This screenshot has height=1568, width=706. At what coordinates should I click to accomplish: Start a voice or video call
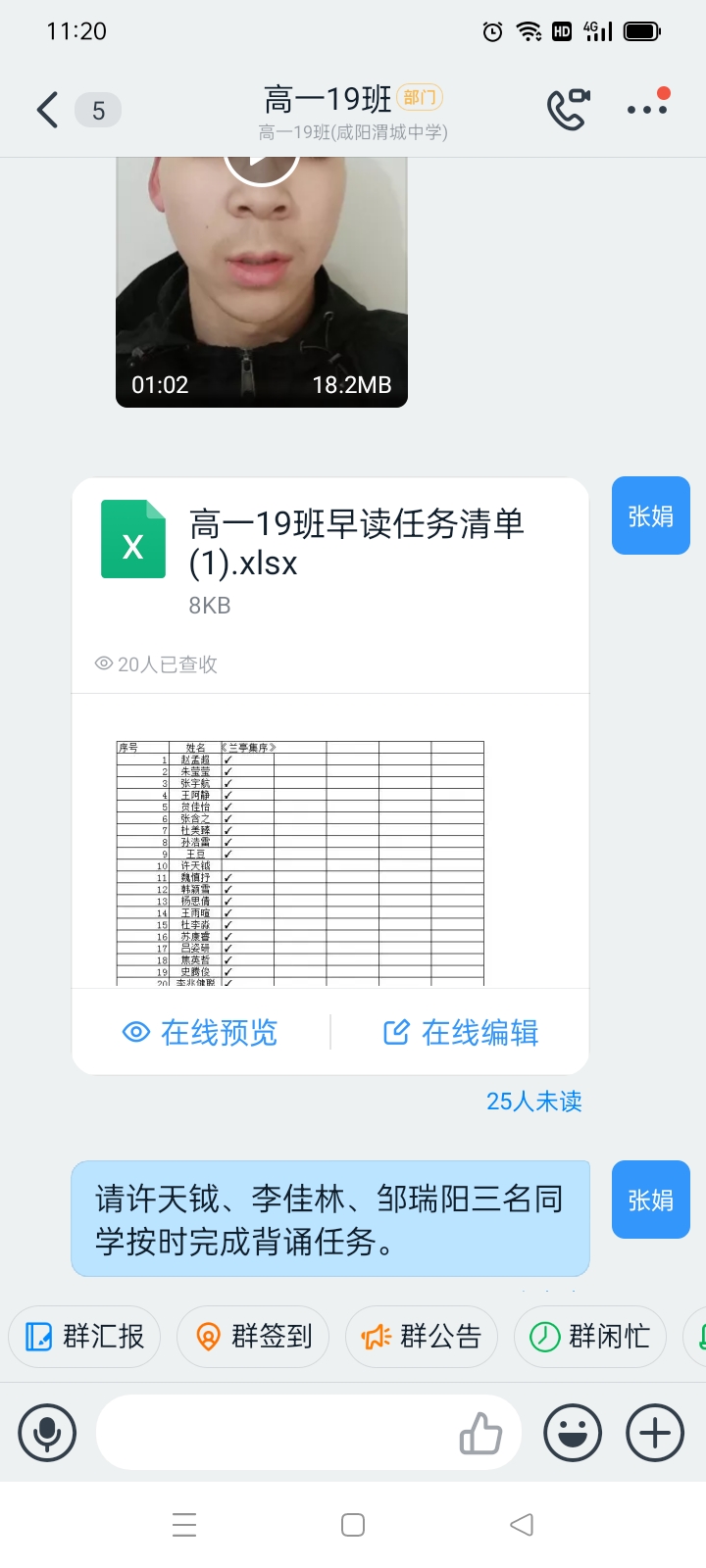point(569,110)
